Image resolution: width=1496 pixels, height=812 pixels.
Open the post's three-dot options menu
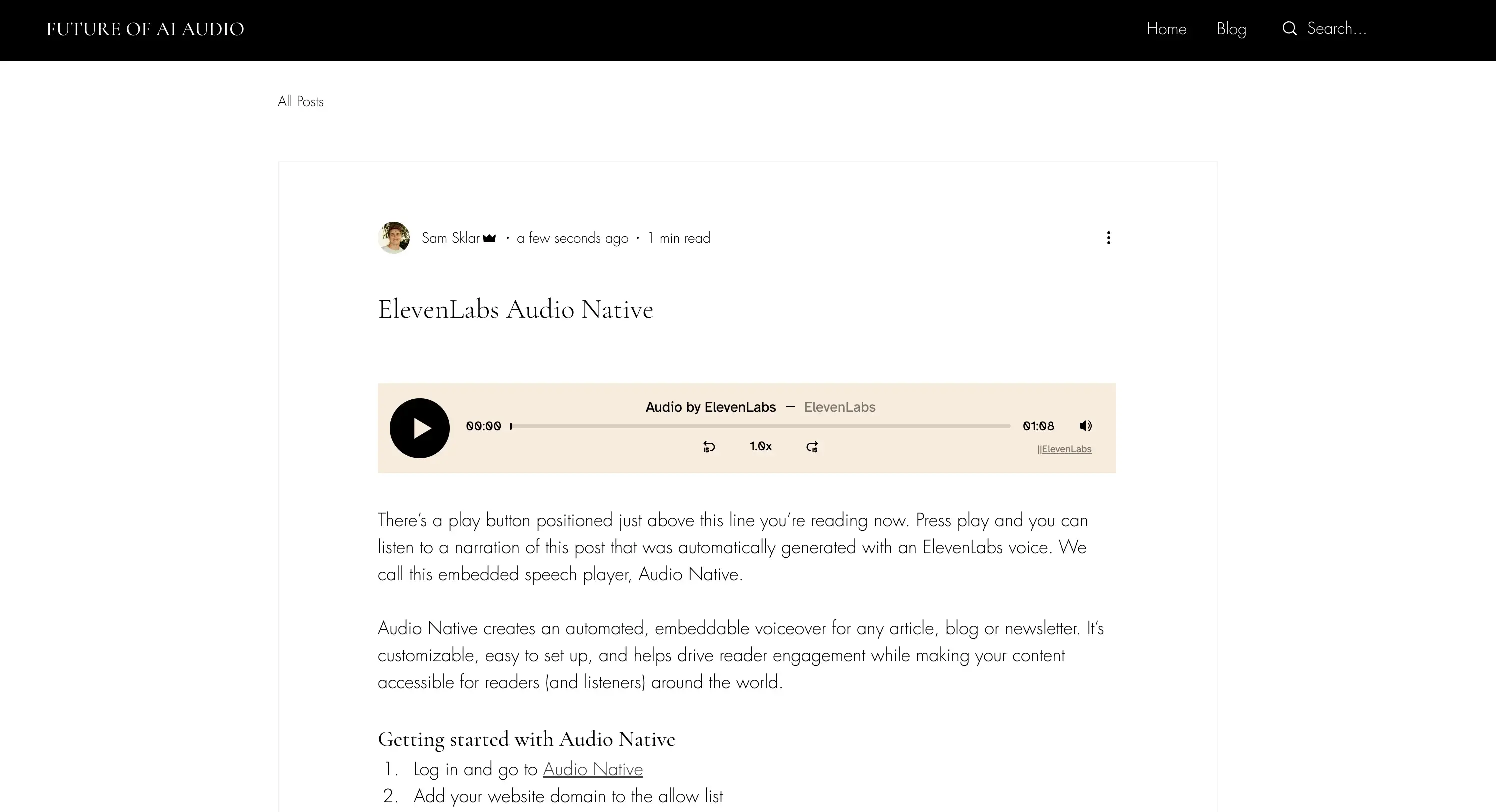1108,238
